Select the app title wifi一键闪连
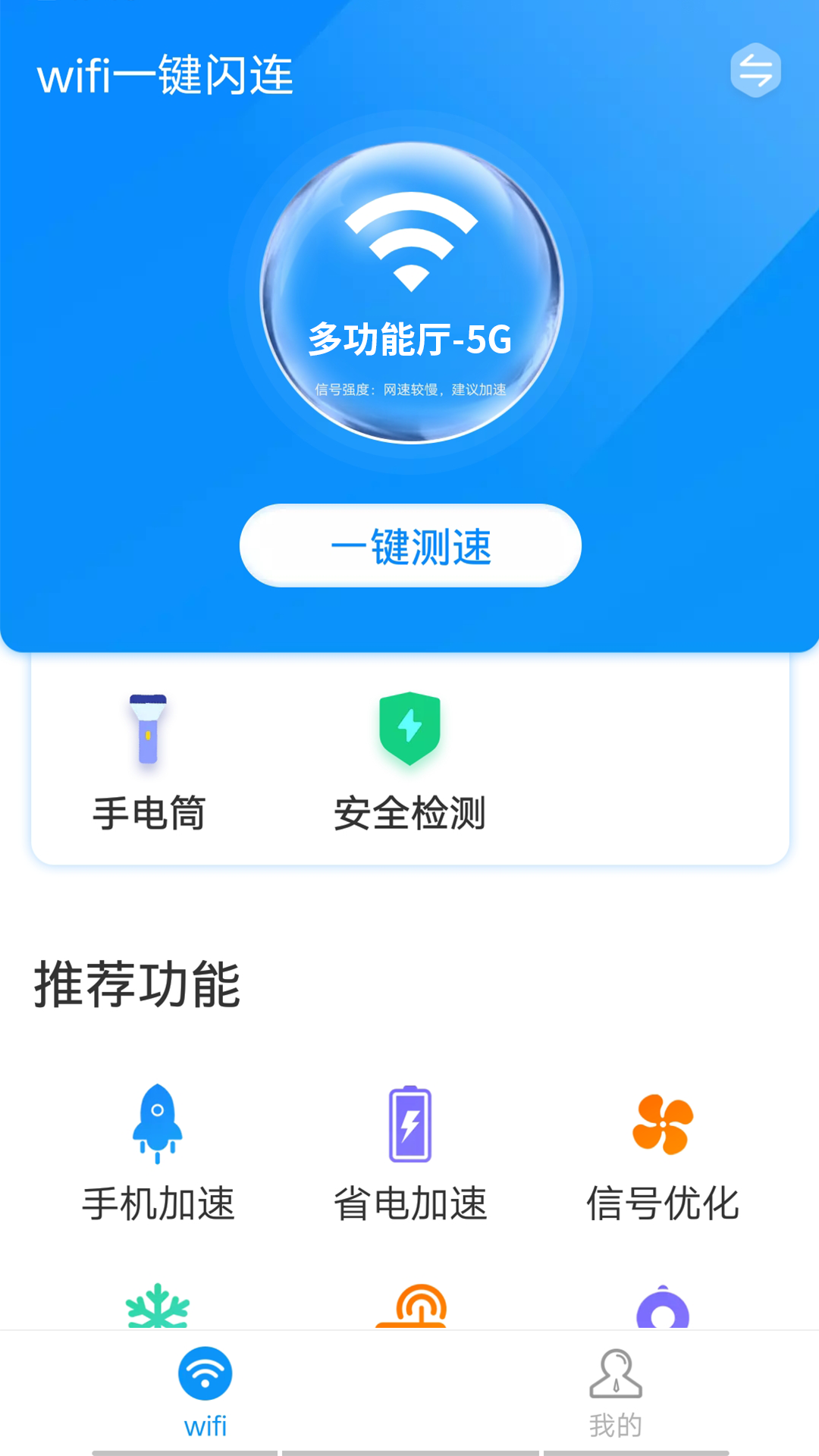Viewport: 819px width, 1456px height. pyautogui.click(x=165, y=76)
